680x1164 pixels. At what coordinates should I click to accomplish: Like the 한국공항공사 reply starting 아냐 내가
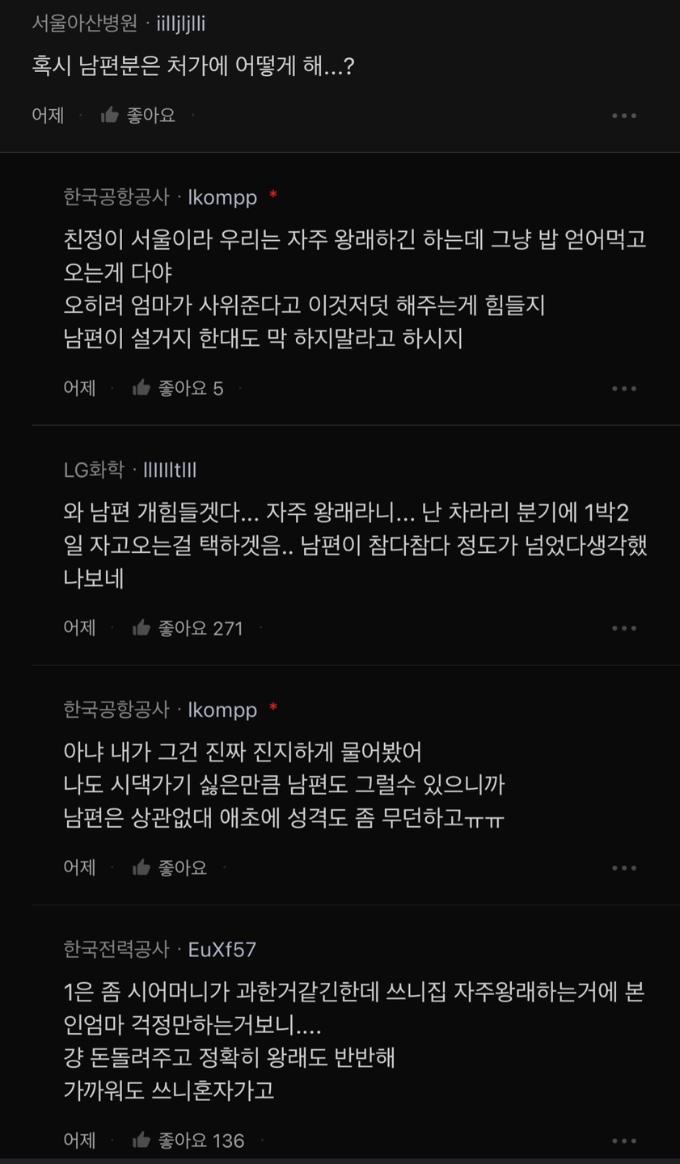[x=169, y=868]
